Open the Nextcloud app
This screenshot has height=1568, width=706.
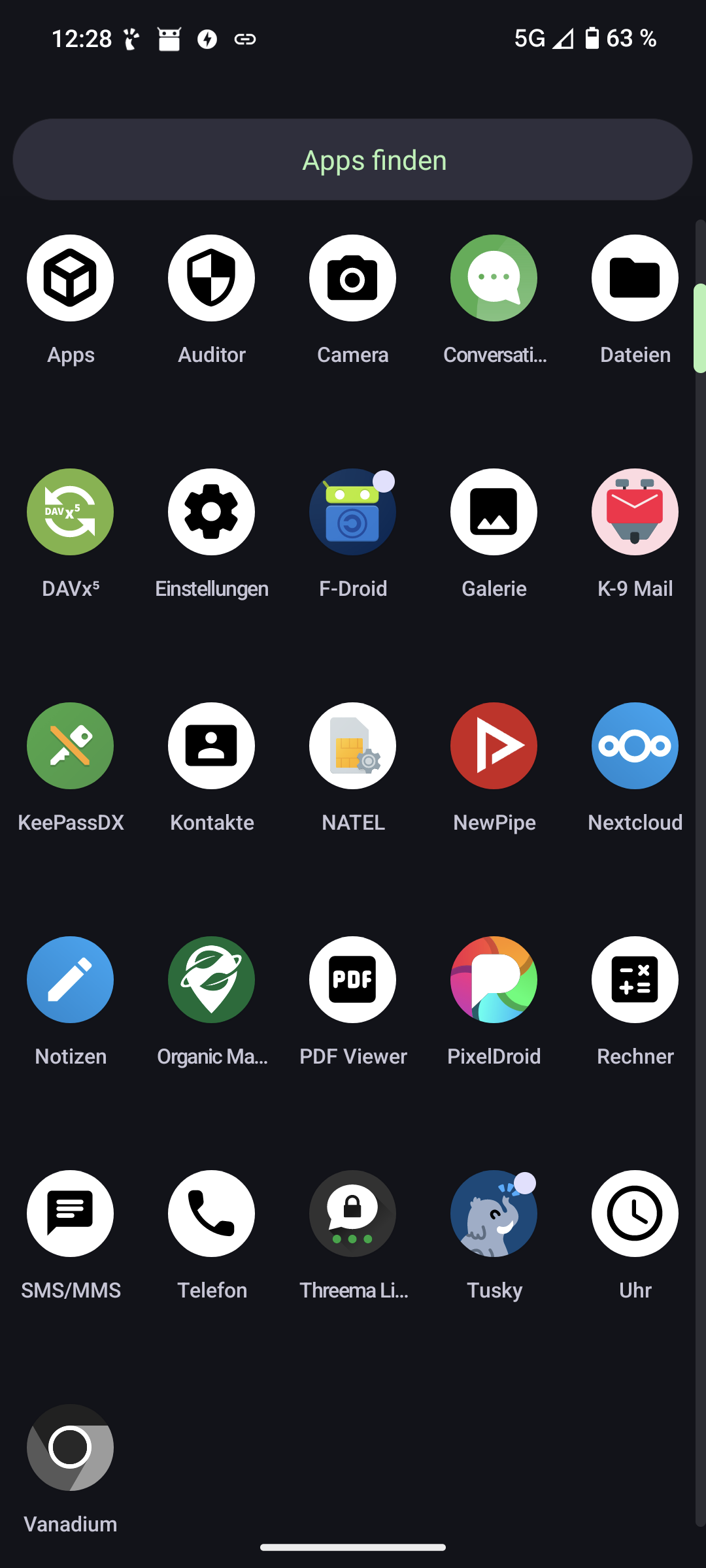pos(635,746)
